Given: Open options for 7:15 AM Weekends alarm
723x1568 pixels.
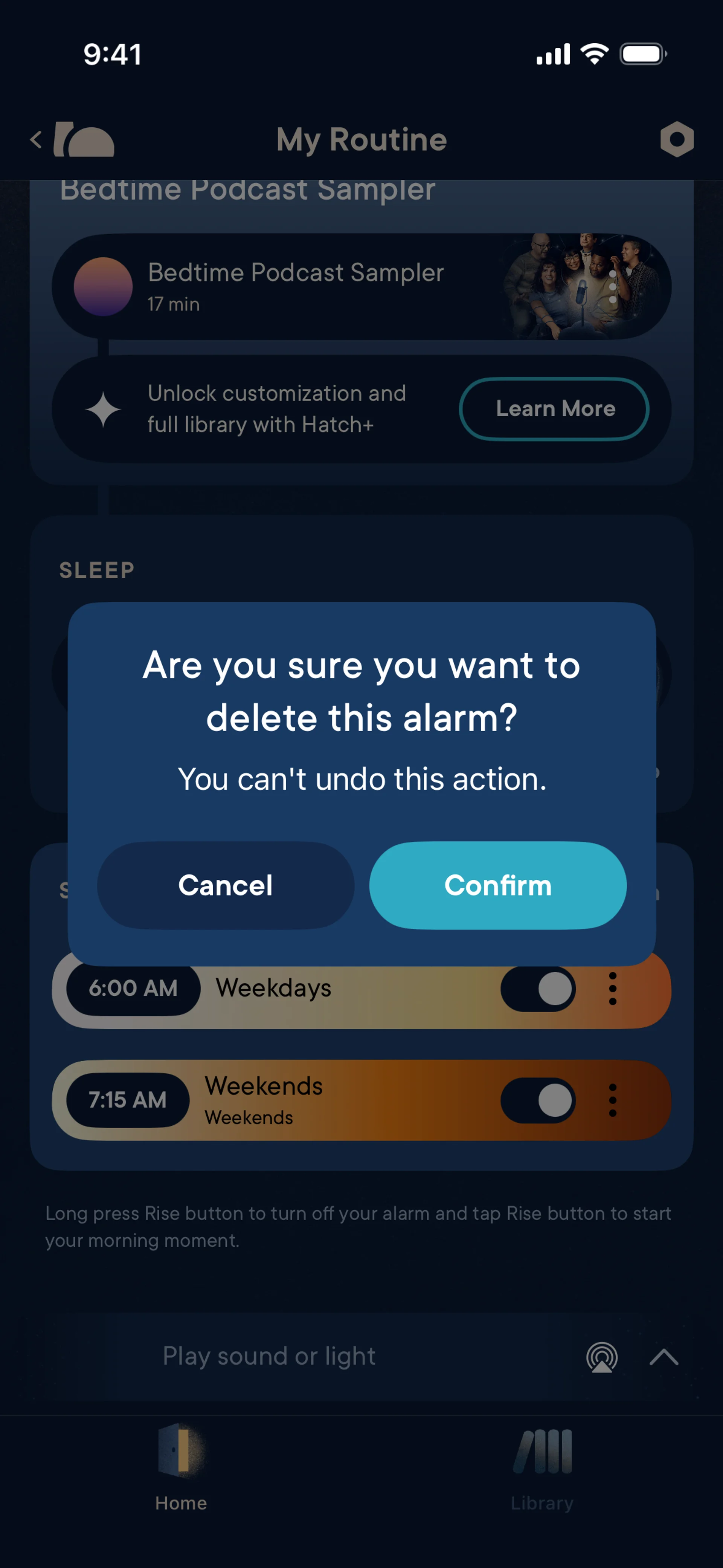Looking at the screenshot, I should pos(612,1100).
